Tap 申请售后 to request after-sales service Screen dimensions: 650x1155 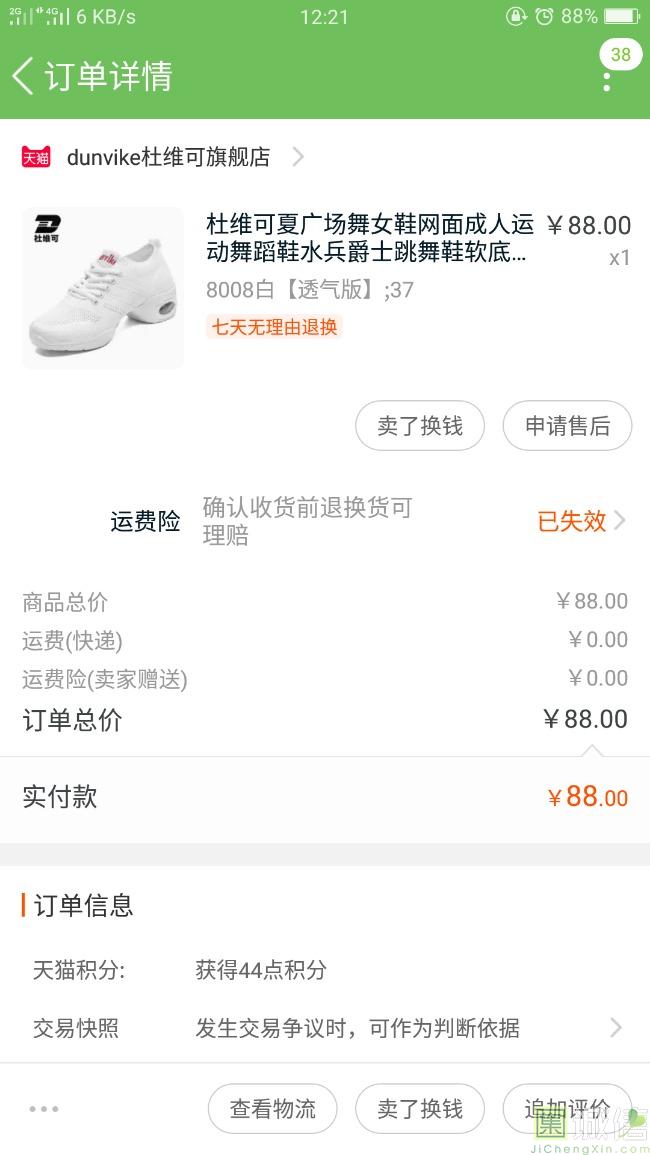coord(567,426)
